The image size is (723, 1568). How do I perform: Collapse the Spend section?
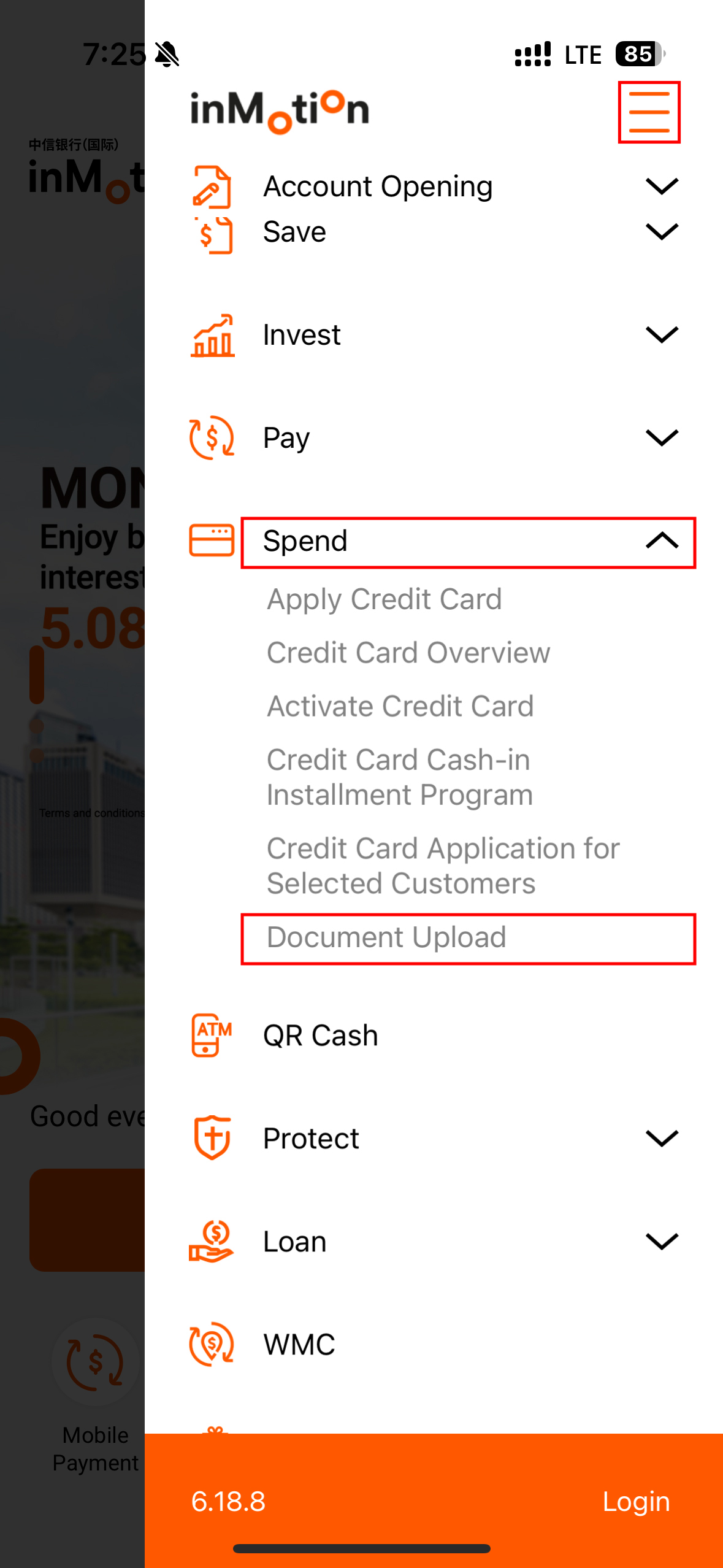click(469, 542)
